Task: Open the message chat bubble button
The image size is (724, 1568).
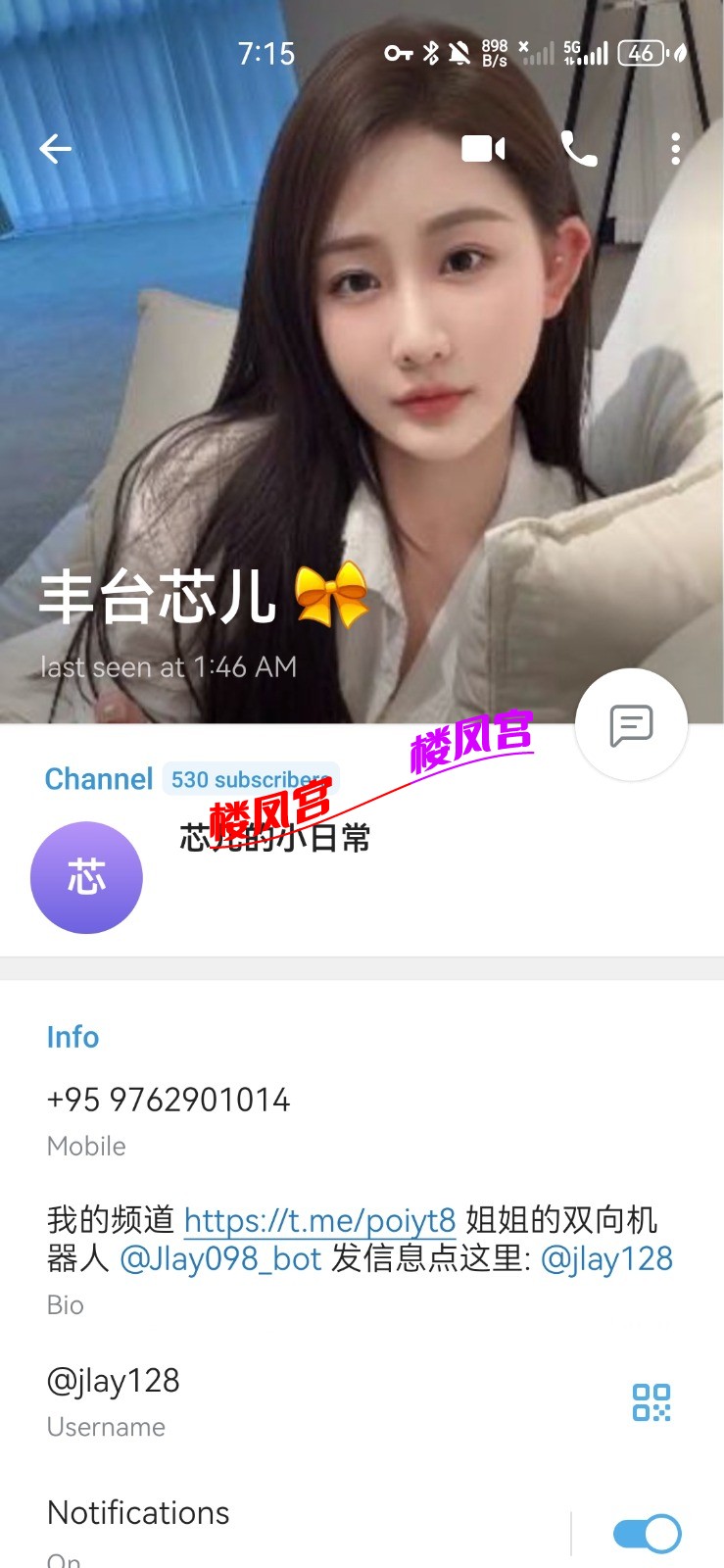Action: click(631, 723)
